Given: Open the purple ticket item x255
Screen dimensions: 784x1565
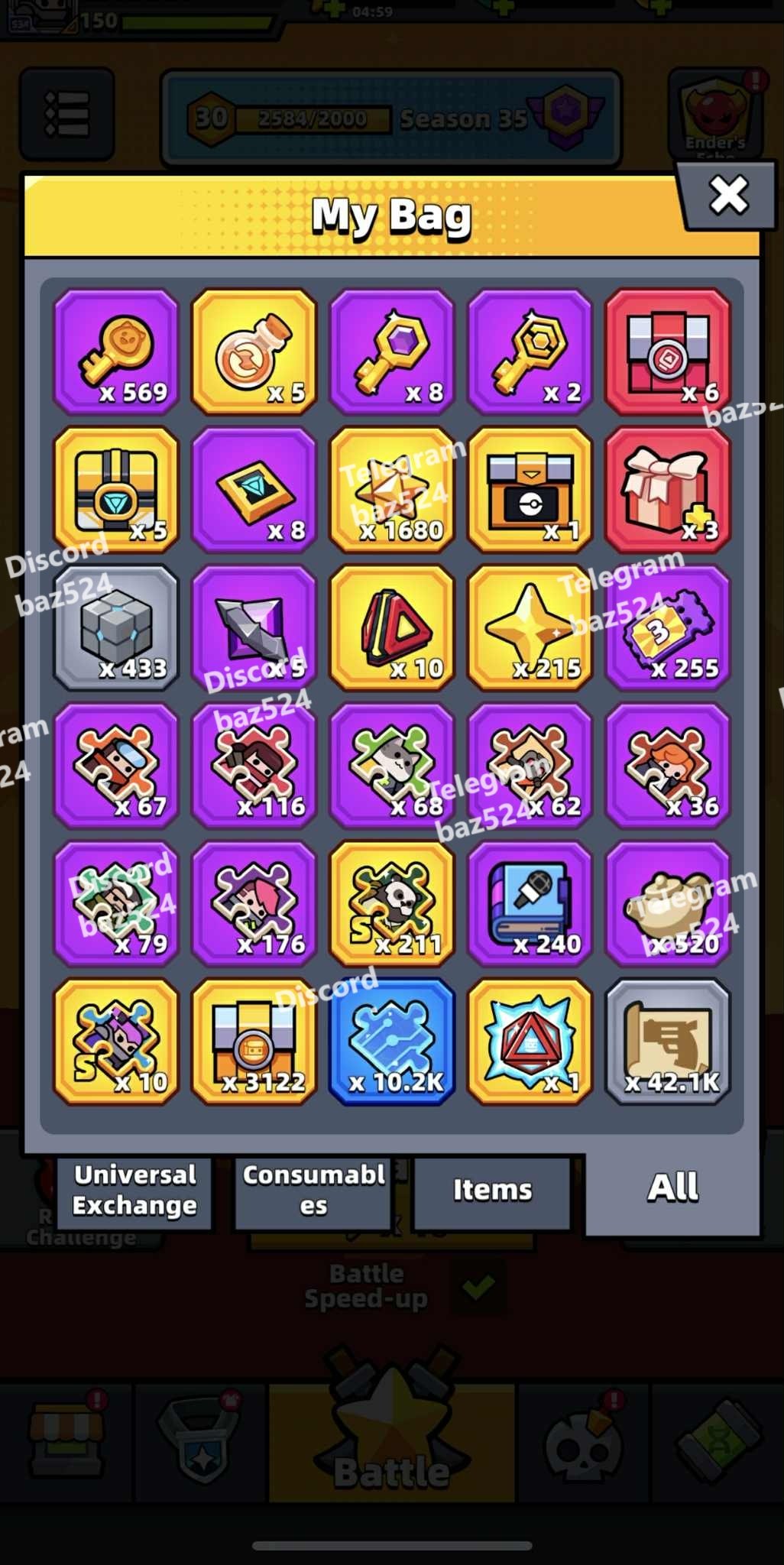Looking at the screenshot, I should pos(668,628).
